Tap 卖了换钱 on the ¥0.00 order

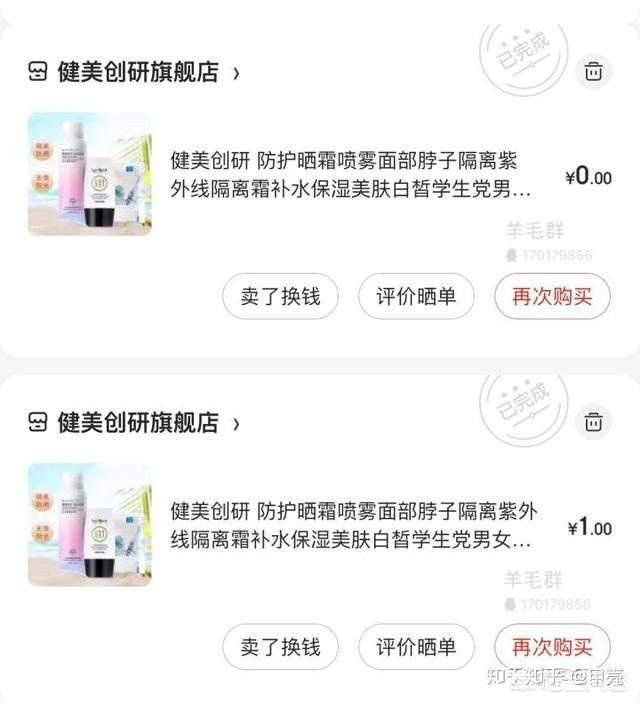[280, 296]
